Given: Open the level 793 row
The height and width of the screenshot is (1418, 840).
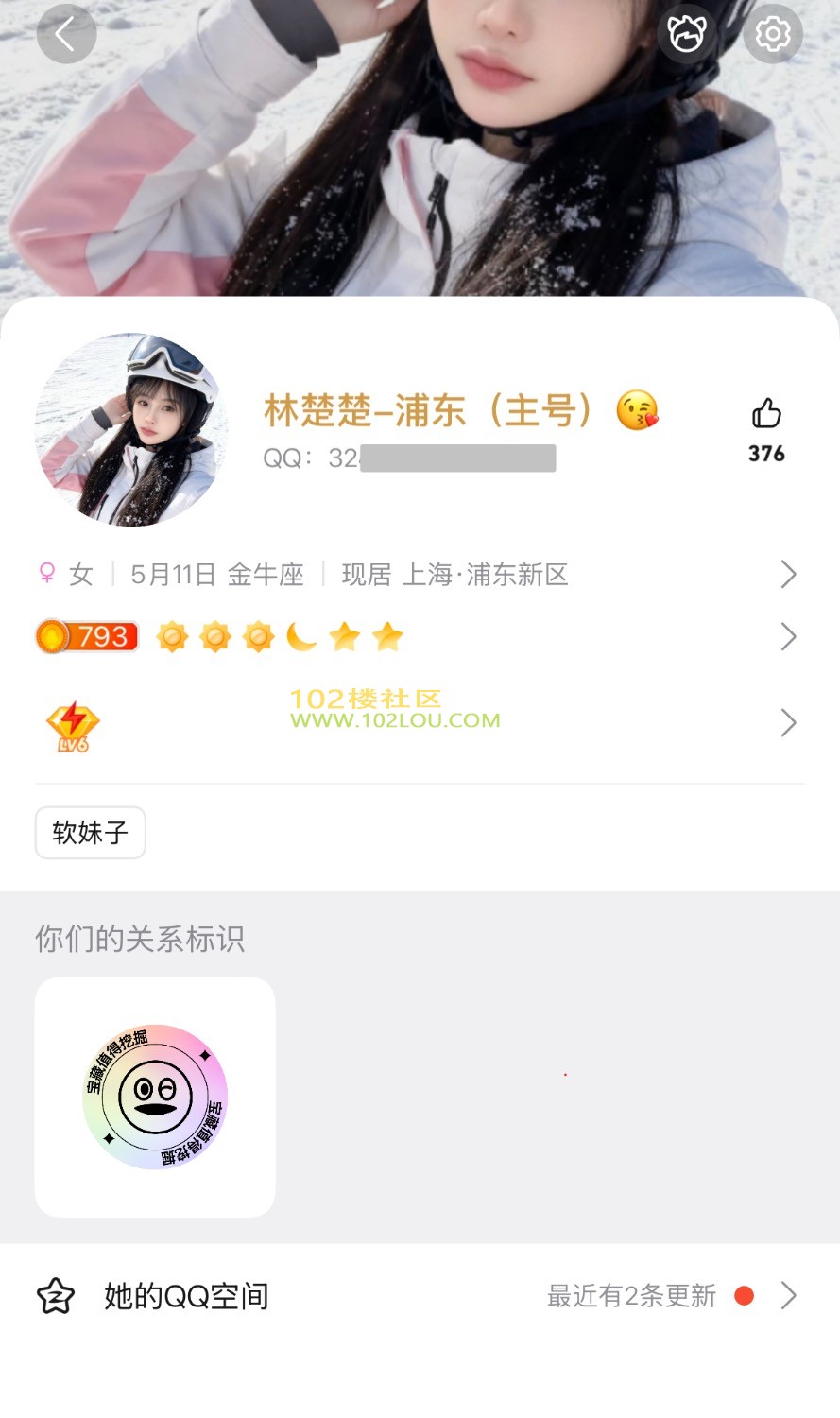Looking at the screenshot, I should click(416, 637).
